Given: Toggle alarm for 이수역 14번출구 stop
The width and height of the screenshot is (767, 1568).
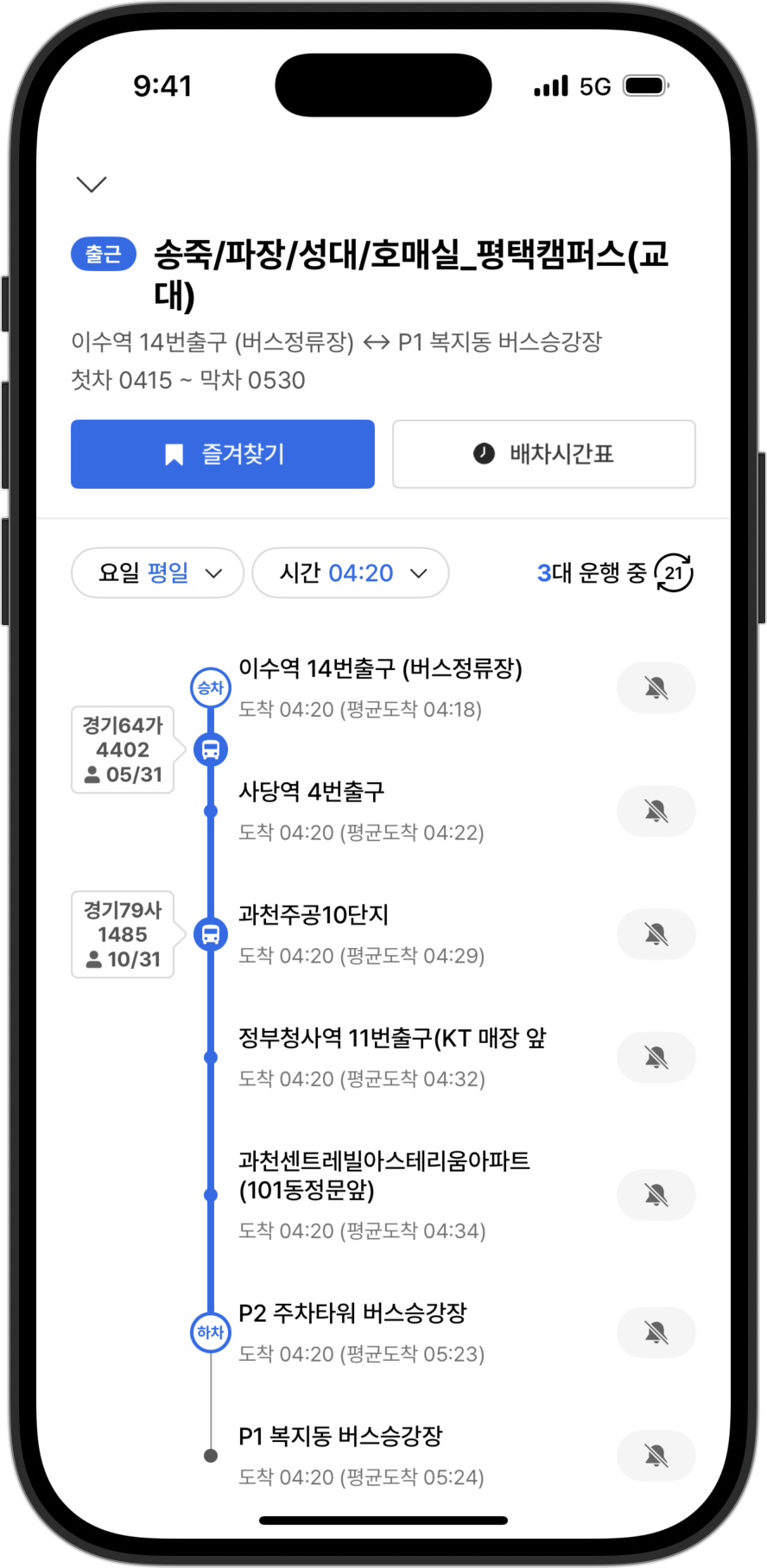Looking at the screenshot, I should (656, 688).
